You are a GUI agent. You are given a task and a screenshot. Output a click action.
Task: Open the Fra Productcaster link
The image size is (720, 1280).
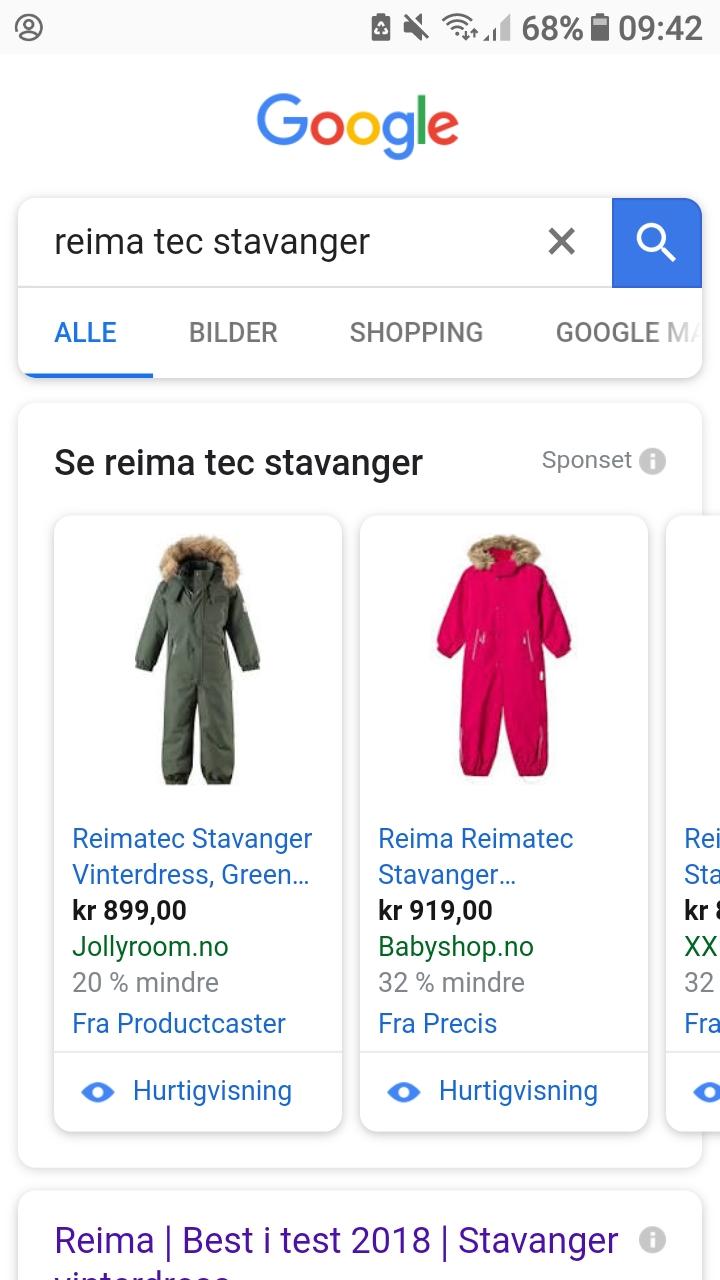tap(179, 1023)
